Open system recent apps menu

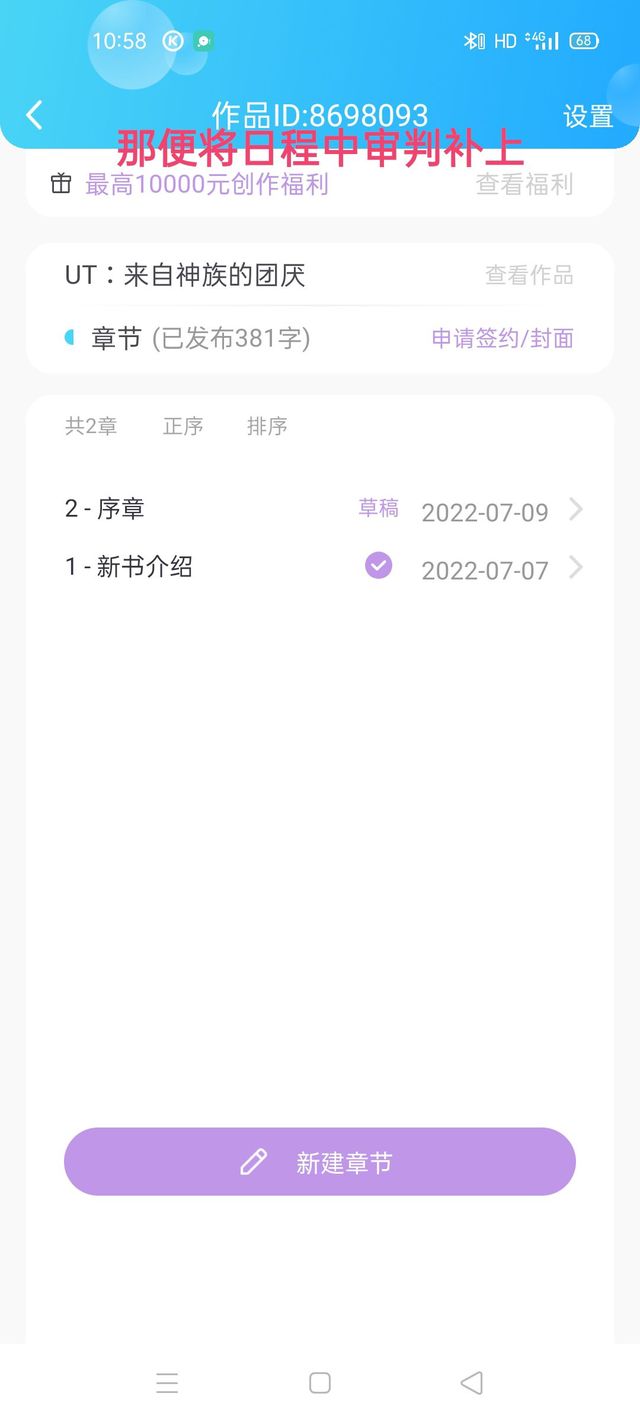(167, 1383)
